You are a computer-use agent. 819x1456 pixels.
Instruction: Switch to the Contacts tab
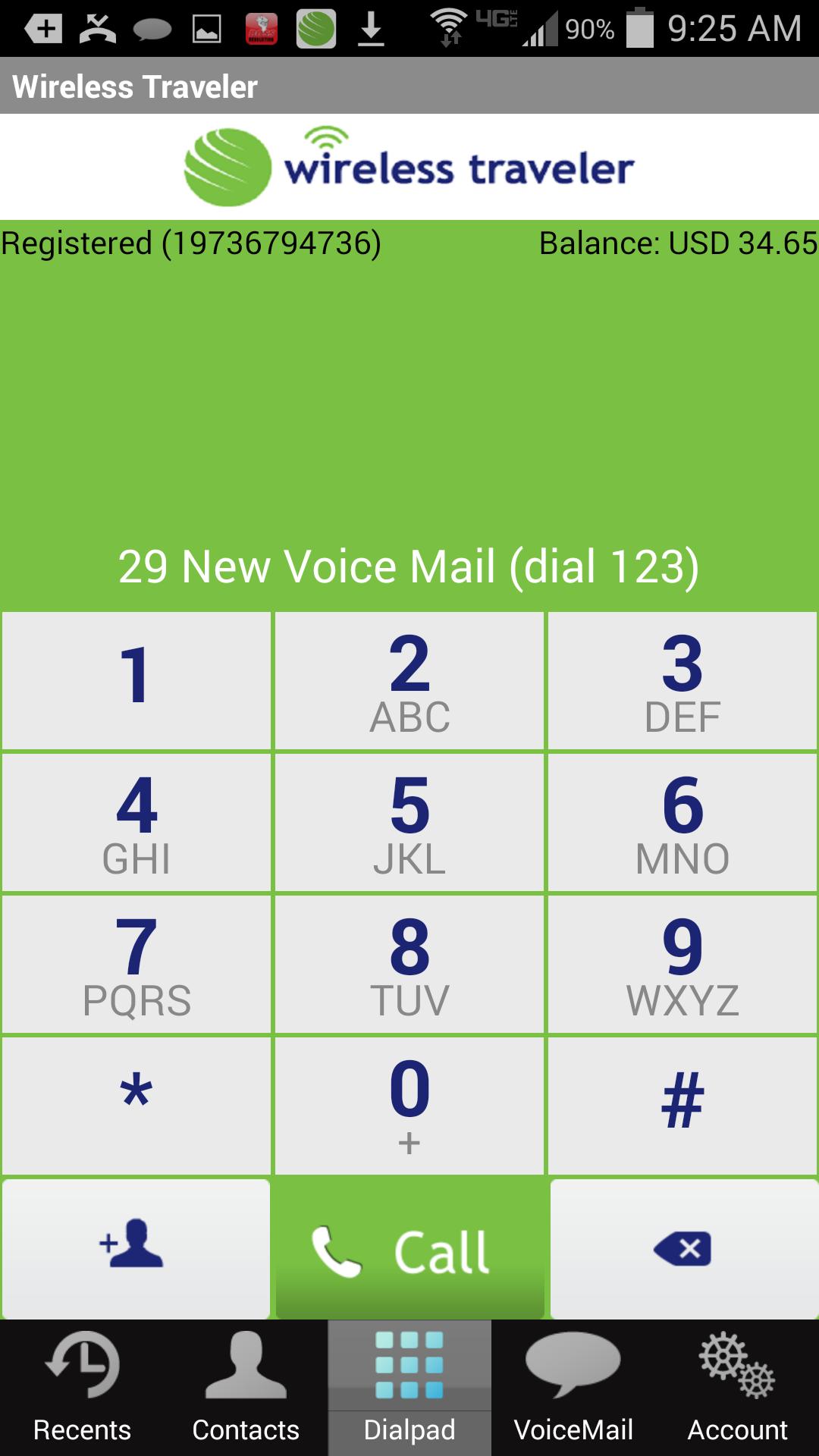click(x=246, y=1388)
